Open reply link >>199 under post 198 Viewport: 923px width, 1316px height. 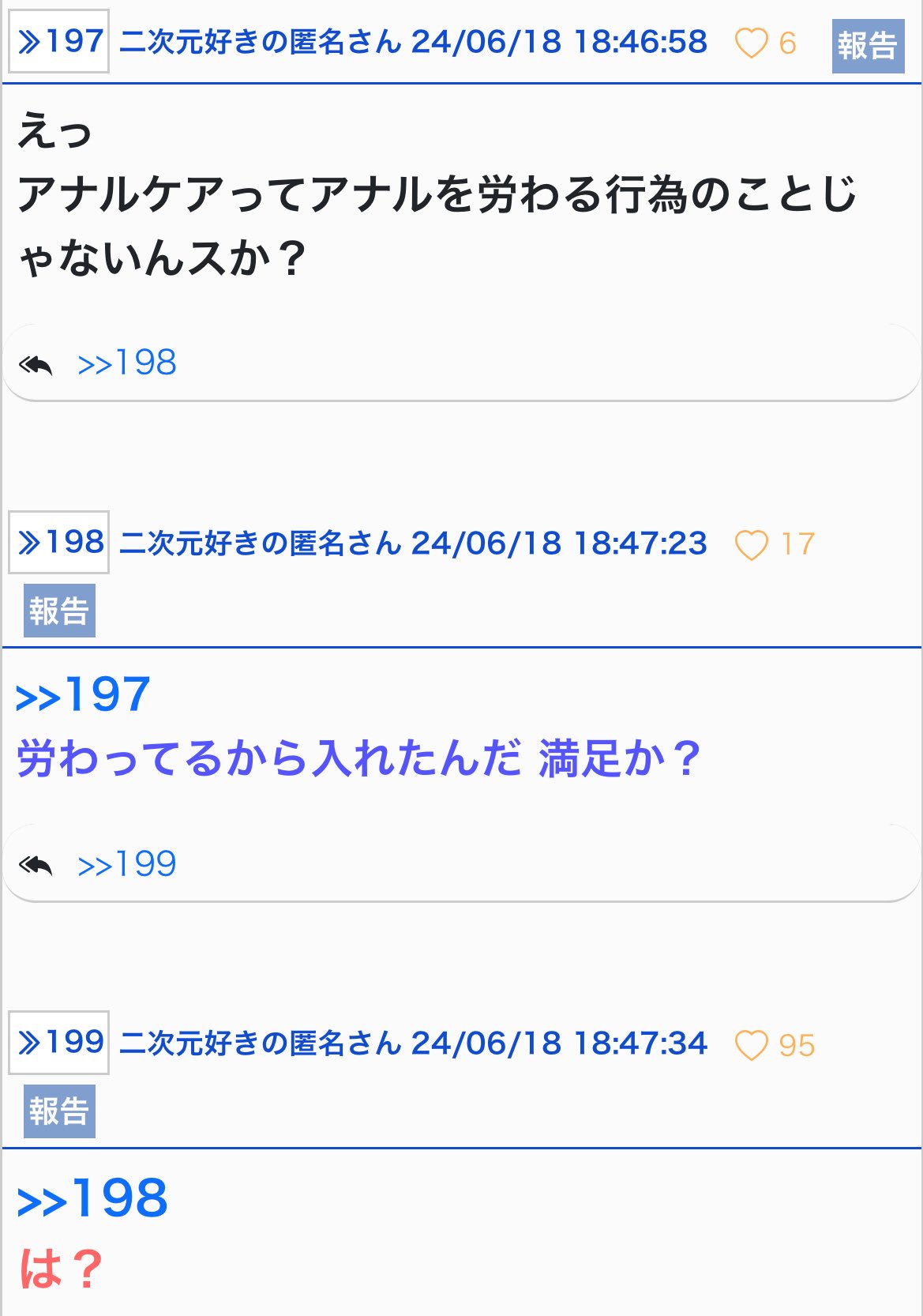click(x=126, y=864)
